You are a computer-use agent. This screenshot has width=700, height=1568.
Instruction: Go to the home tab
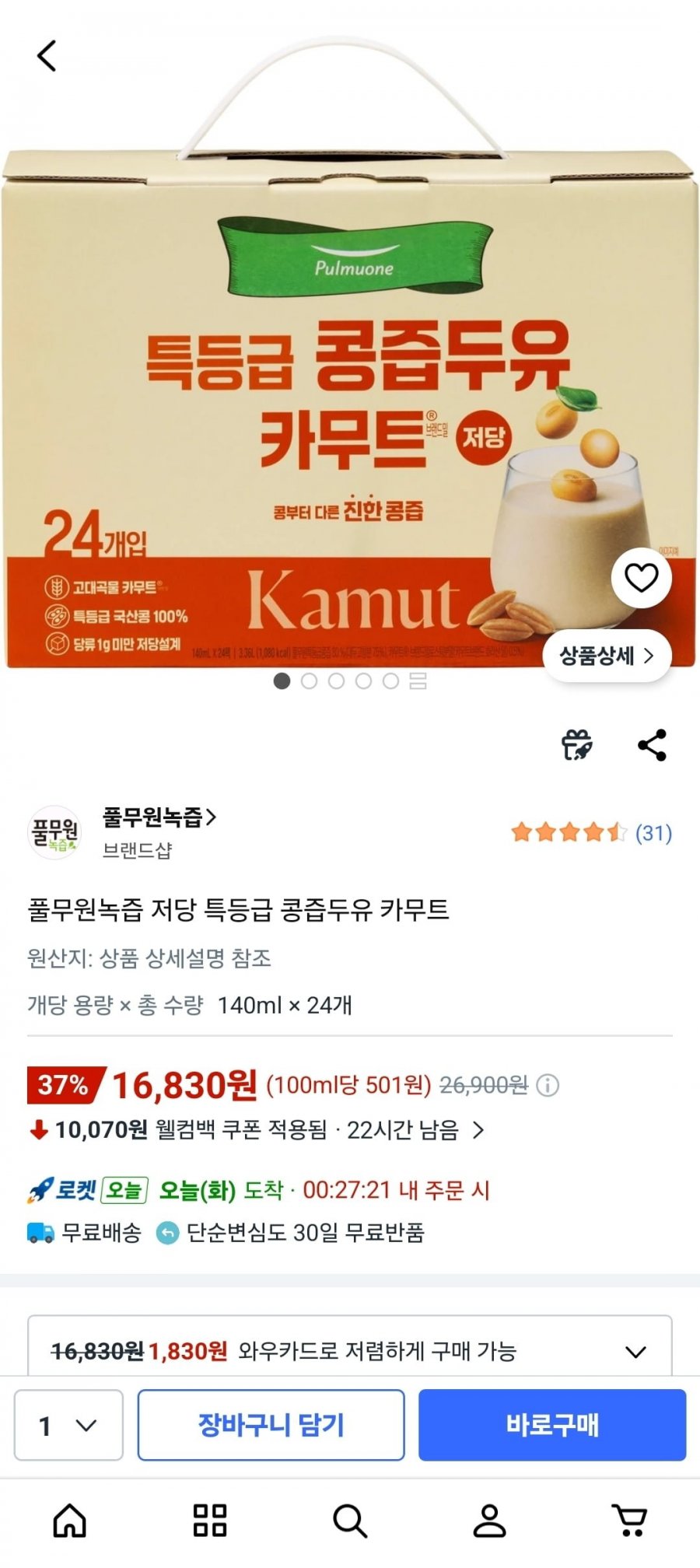click(70, 1521)
